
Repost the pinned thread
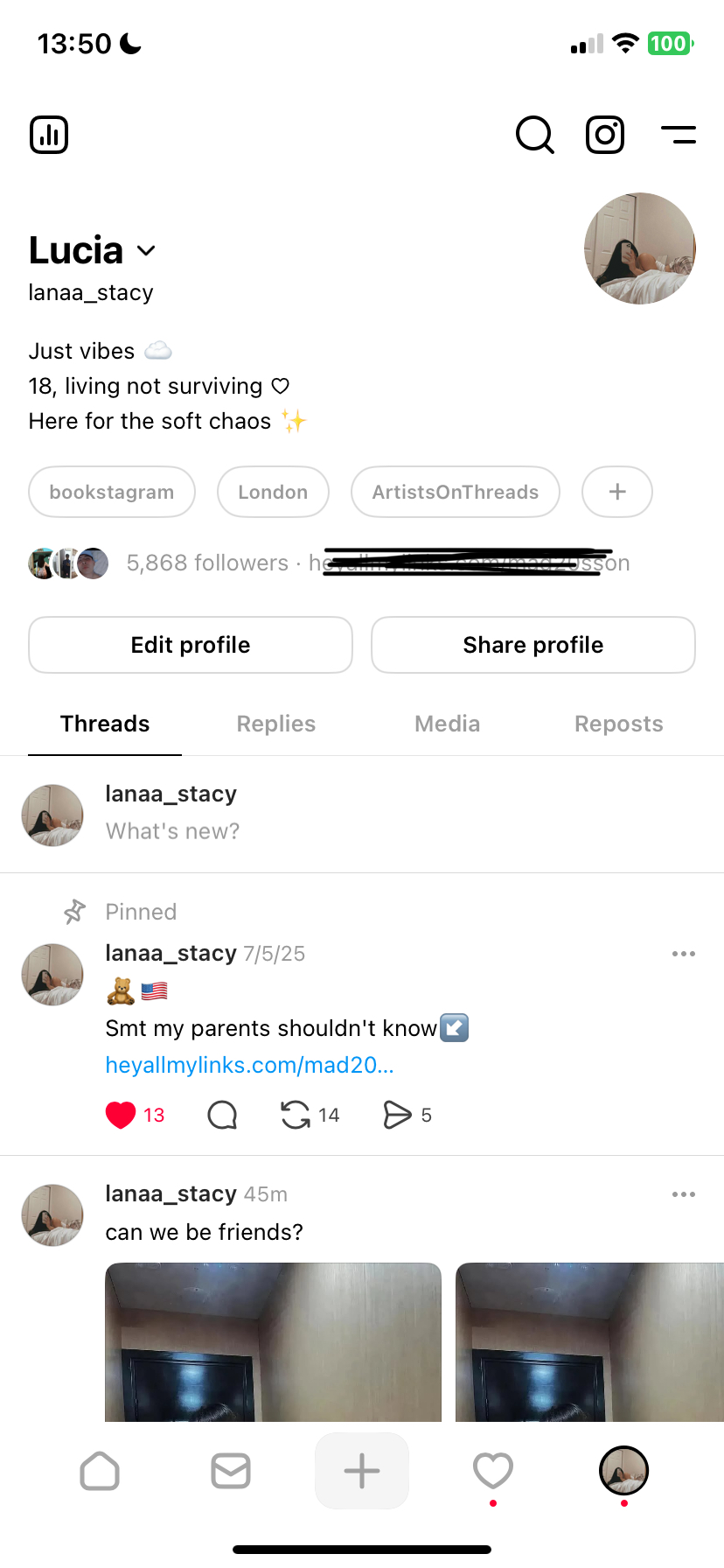[x=296, y=1115]
